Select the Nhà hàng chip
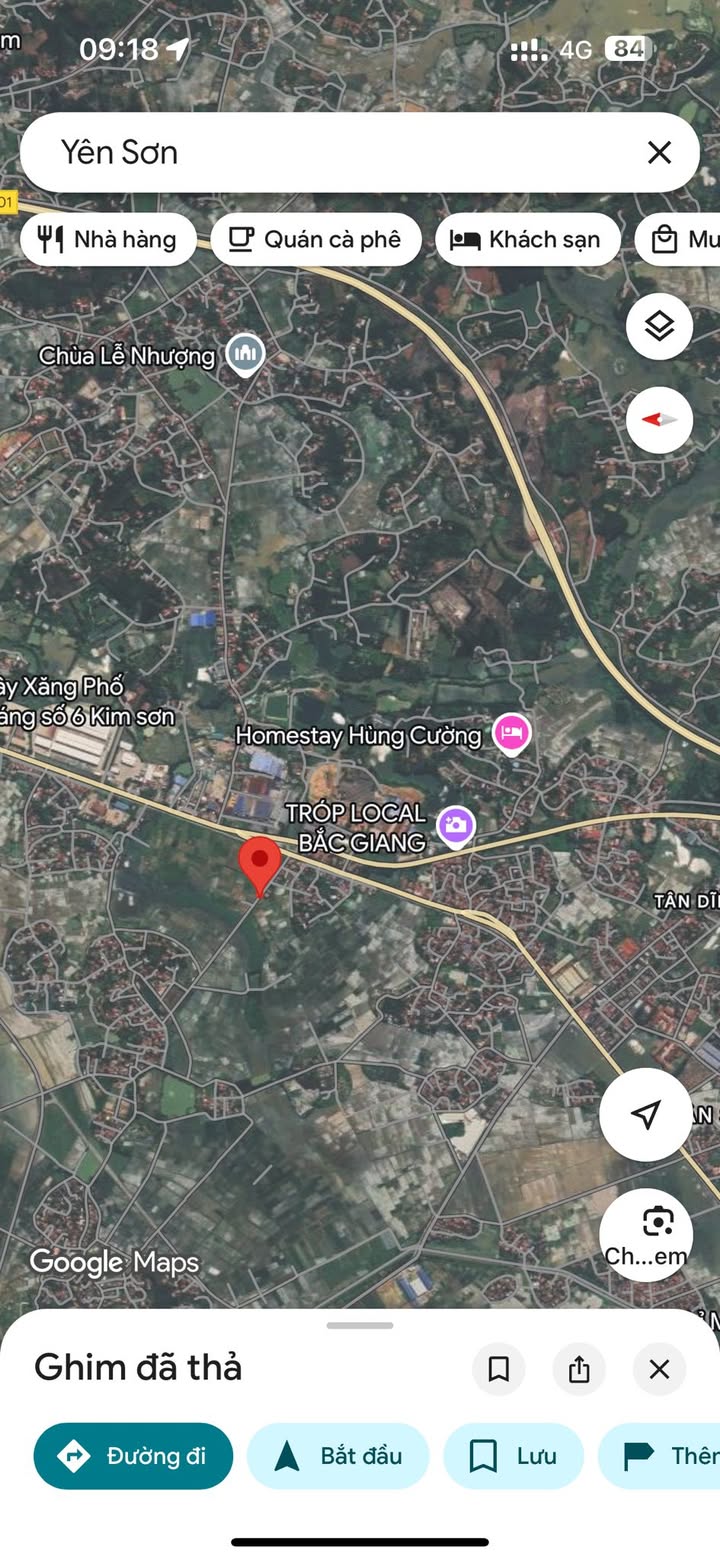The height and width of the screenshot is (1560, 720). (108, 240)
